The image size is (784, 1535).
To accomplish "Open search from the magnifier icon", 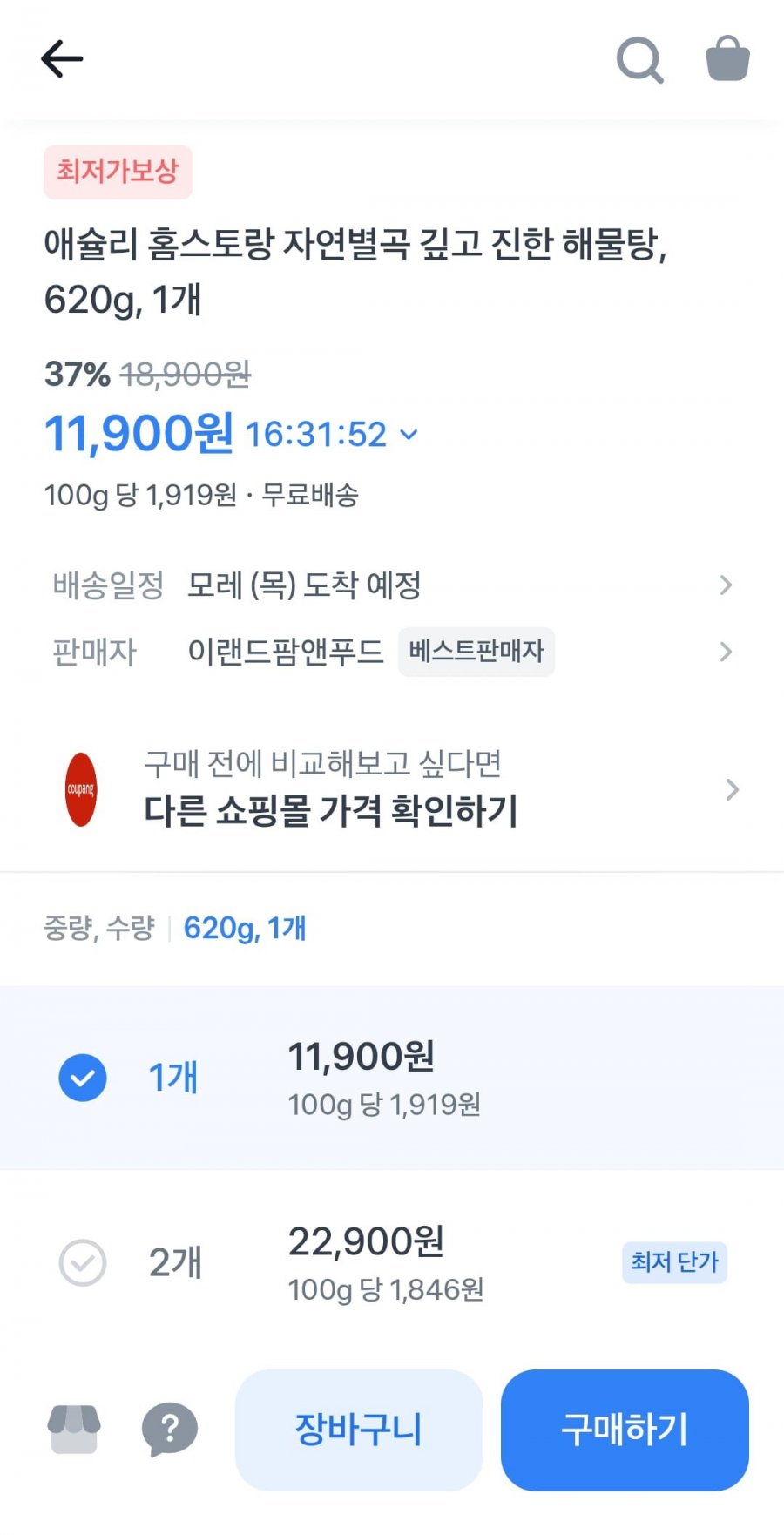I will tap(639, 59).
